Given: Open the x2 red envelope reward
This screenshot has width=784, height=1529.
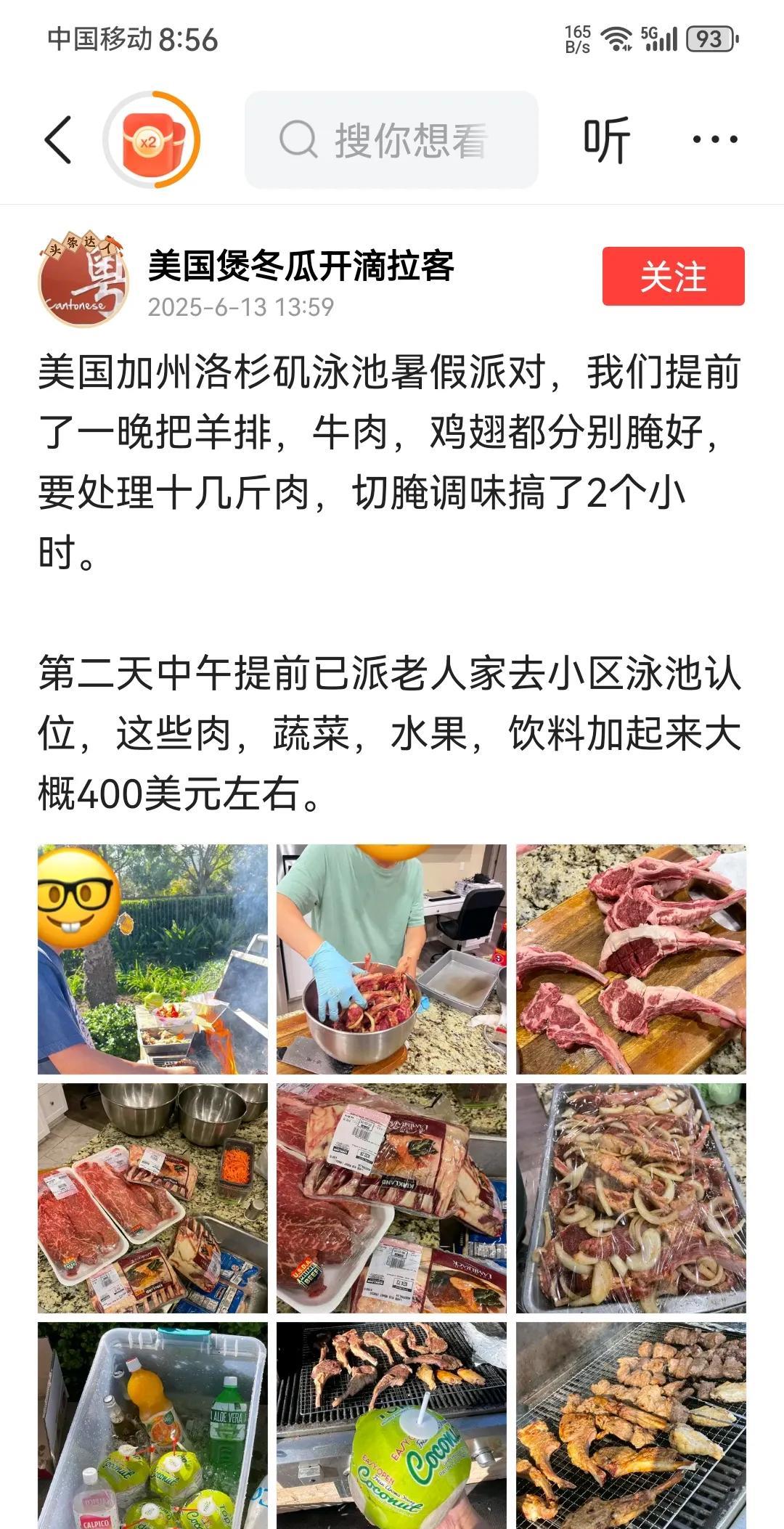Looking at the screenshot, I should pyautogui.click(x=151, y=139).
